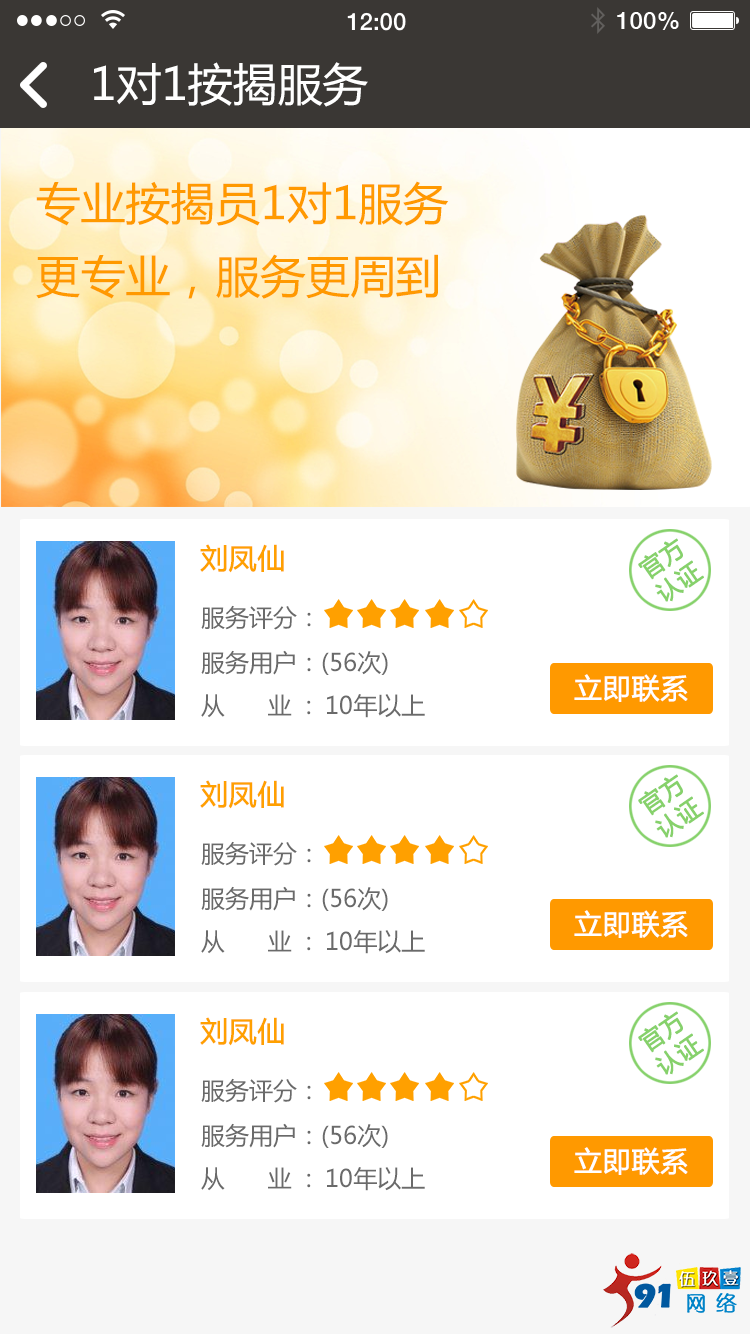Tap 立即联系 on the last 刘凤仙 card
750x1334 pixels.
[x=631, y=1161]
